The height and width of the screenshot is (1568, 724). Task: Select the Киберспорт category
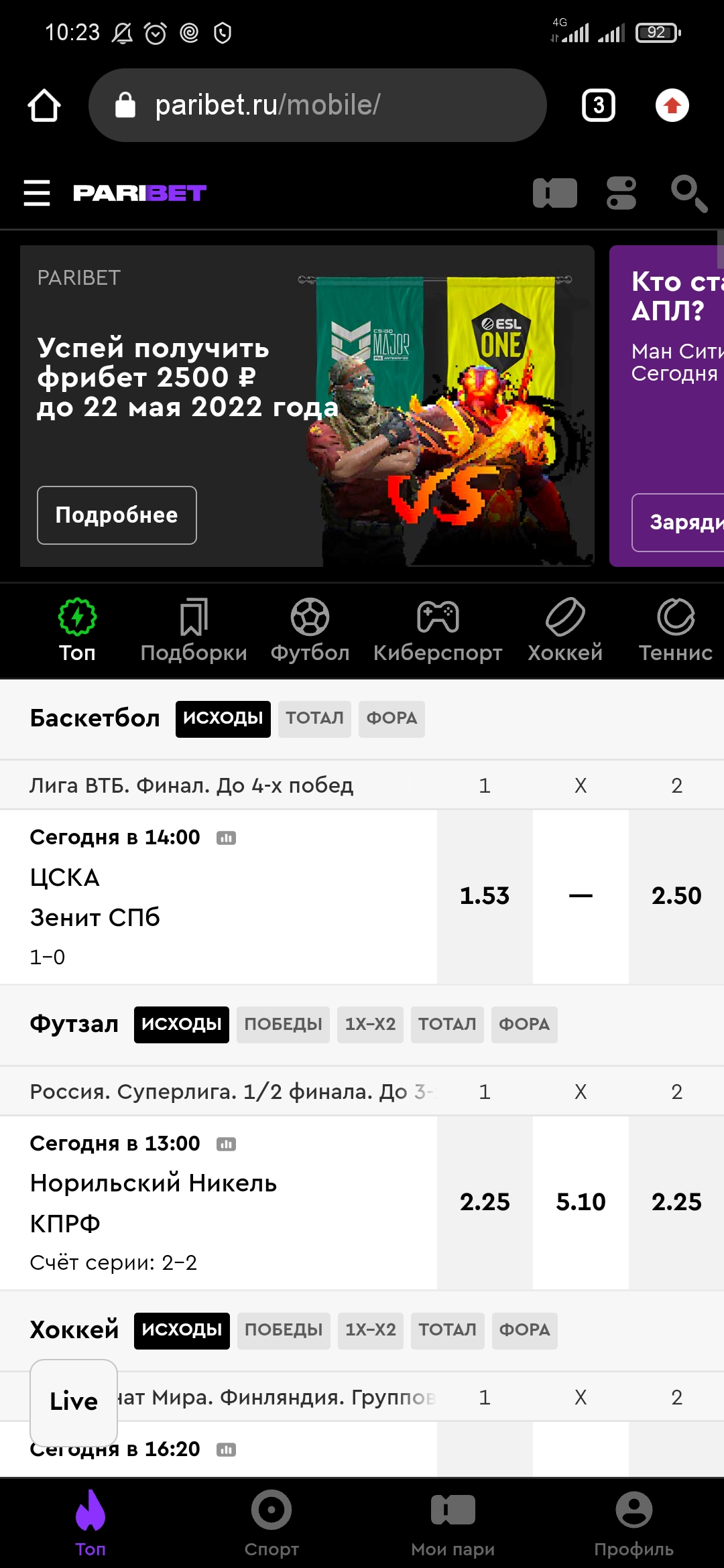point(438,631)
